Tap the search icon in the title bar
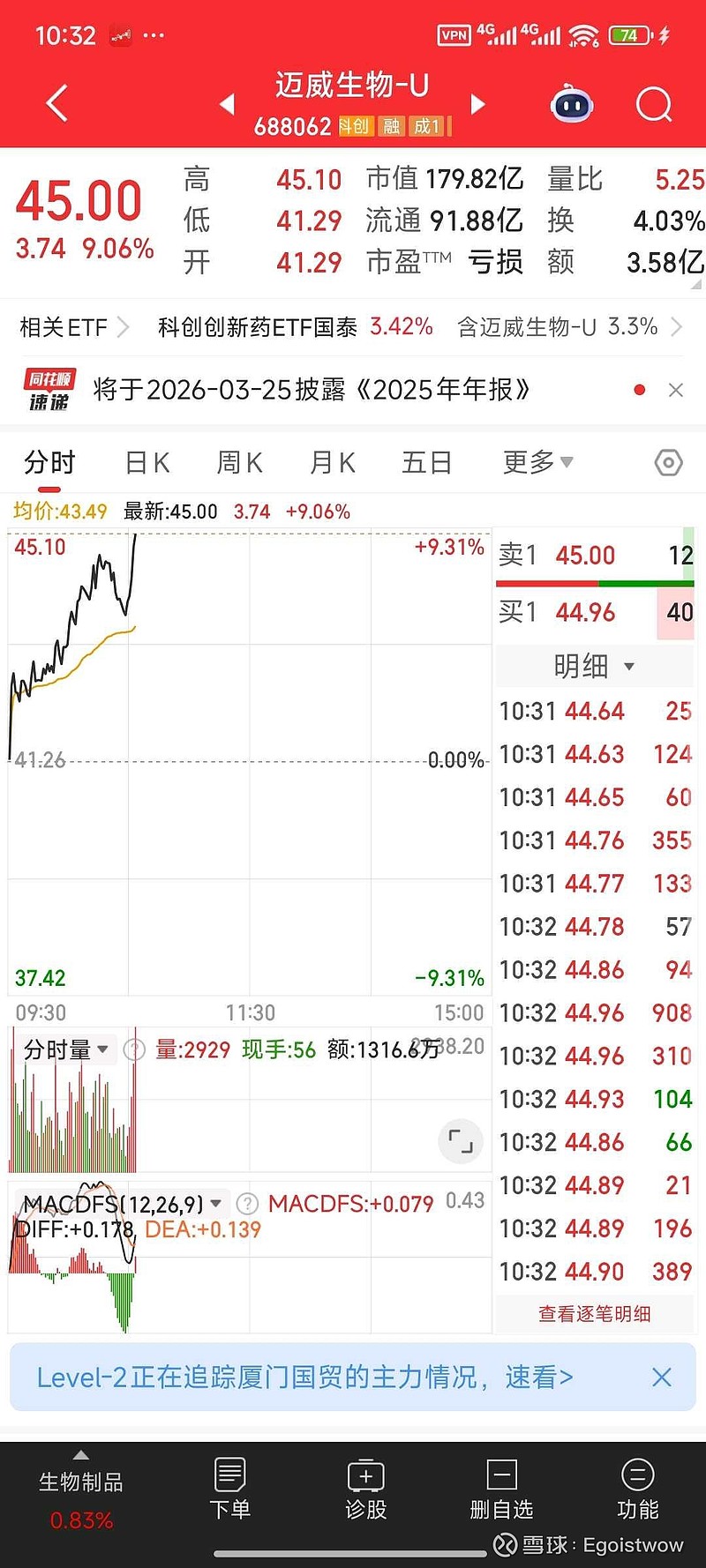Screen dimensions: 706x1568 tap(654, 104)
